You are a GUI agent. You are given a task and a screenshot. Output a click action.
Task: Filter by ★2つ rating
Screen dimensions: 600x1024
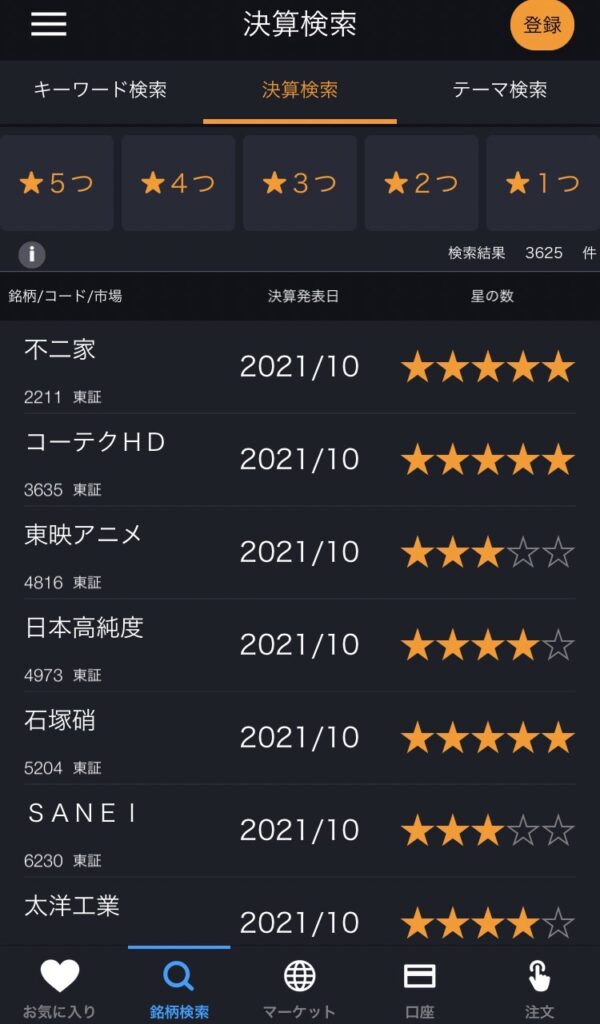click(421, 184)
